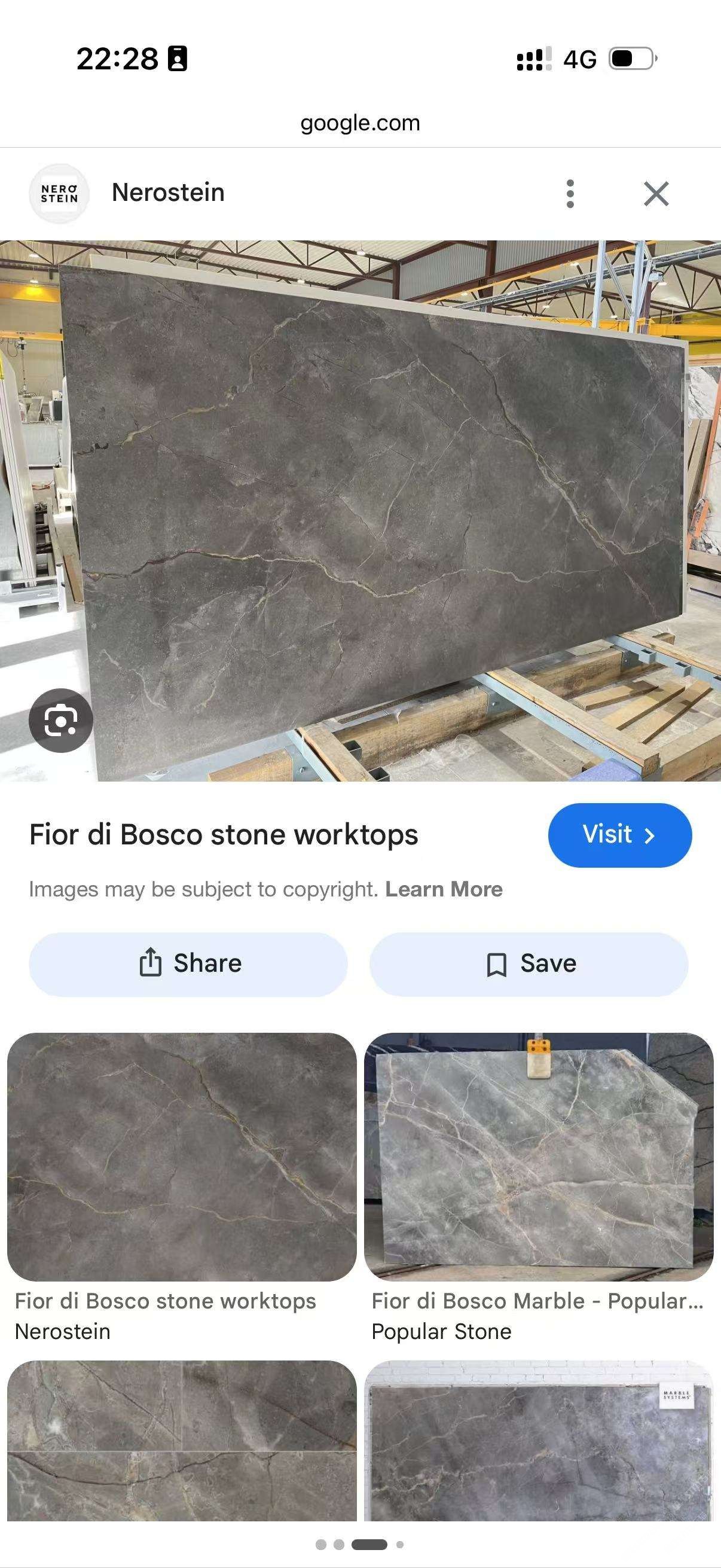Visit the Nerostein page
This screenshot has width=721, height=1568.
click(619, 834)
